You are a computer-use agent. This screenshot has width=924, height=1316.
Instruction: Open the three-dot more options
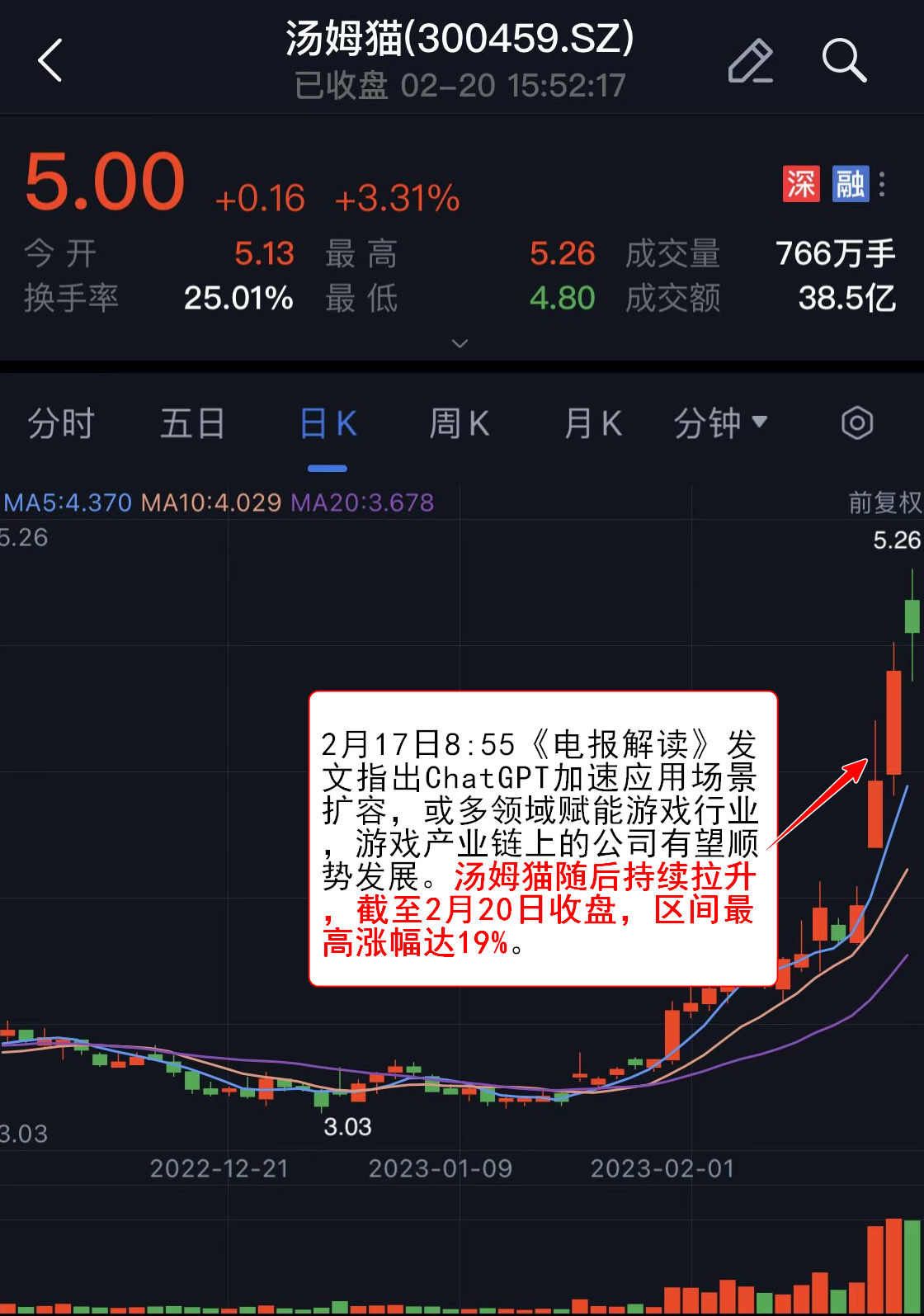(883, 183)
